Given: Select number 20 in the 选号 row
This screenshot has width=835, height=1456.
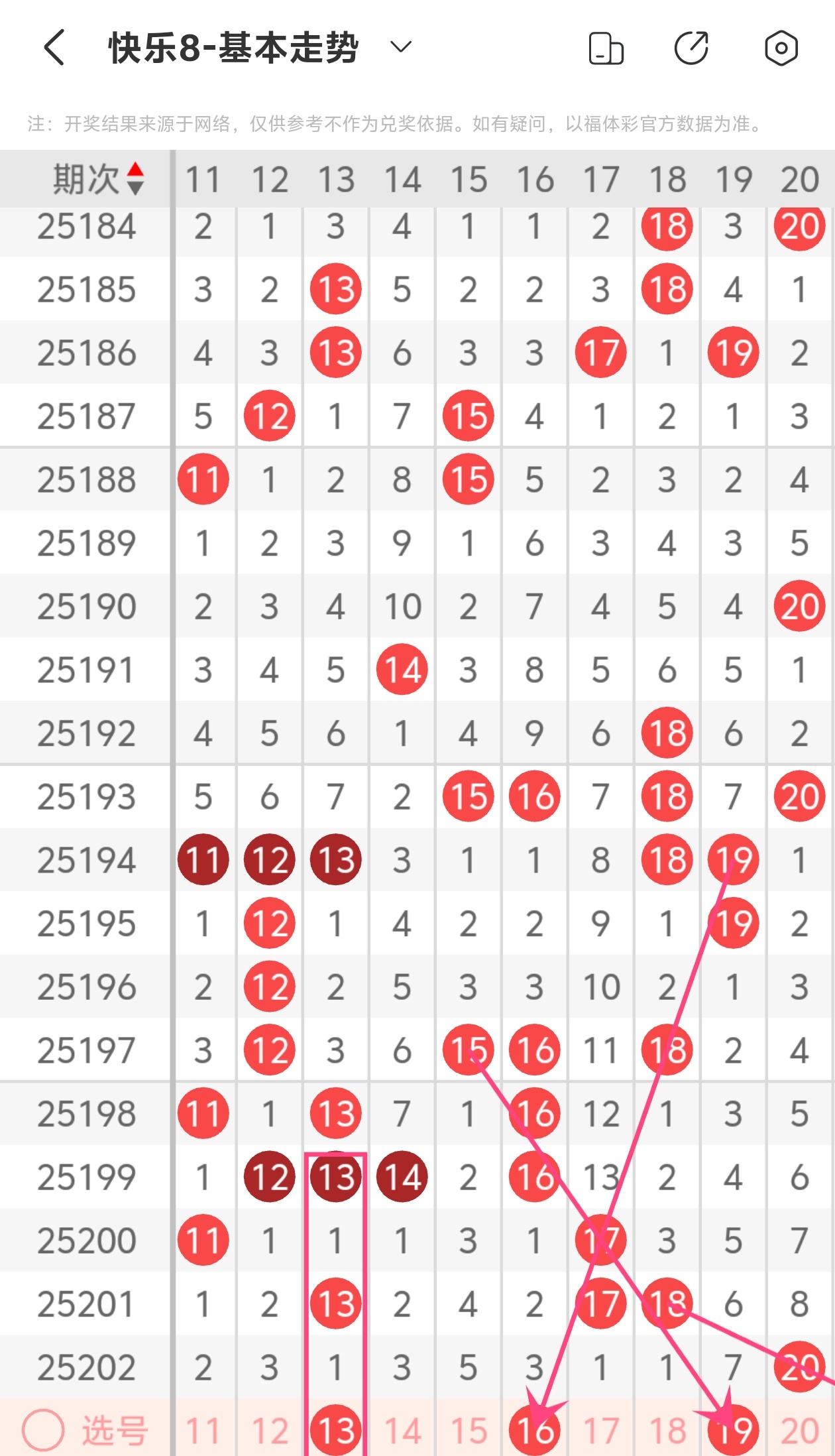Looking at the screenshot, I should [799, 1431].
